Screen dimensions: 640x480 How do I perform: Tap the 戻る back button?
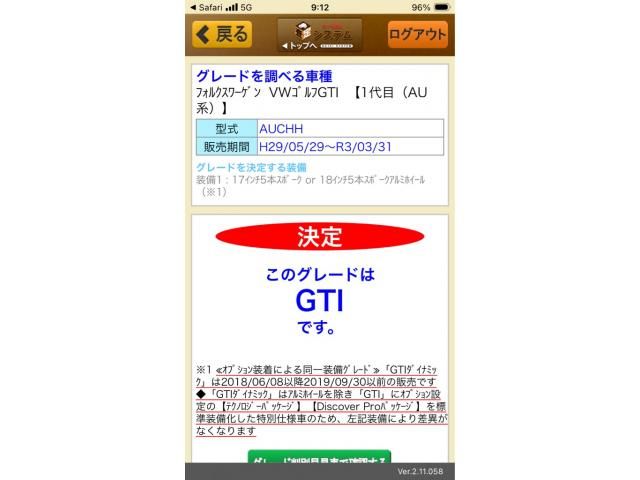coord(221,34)
